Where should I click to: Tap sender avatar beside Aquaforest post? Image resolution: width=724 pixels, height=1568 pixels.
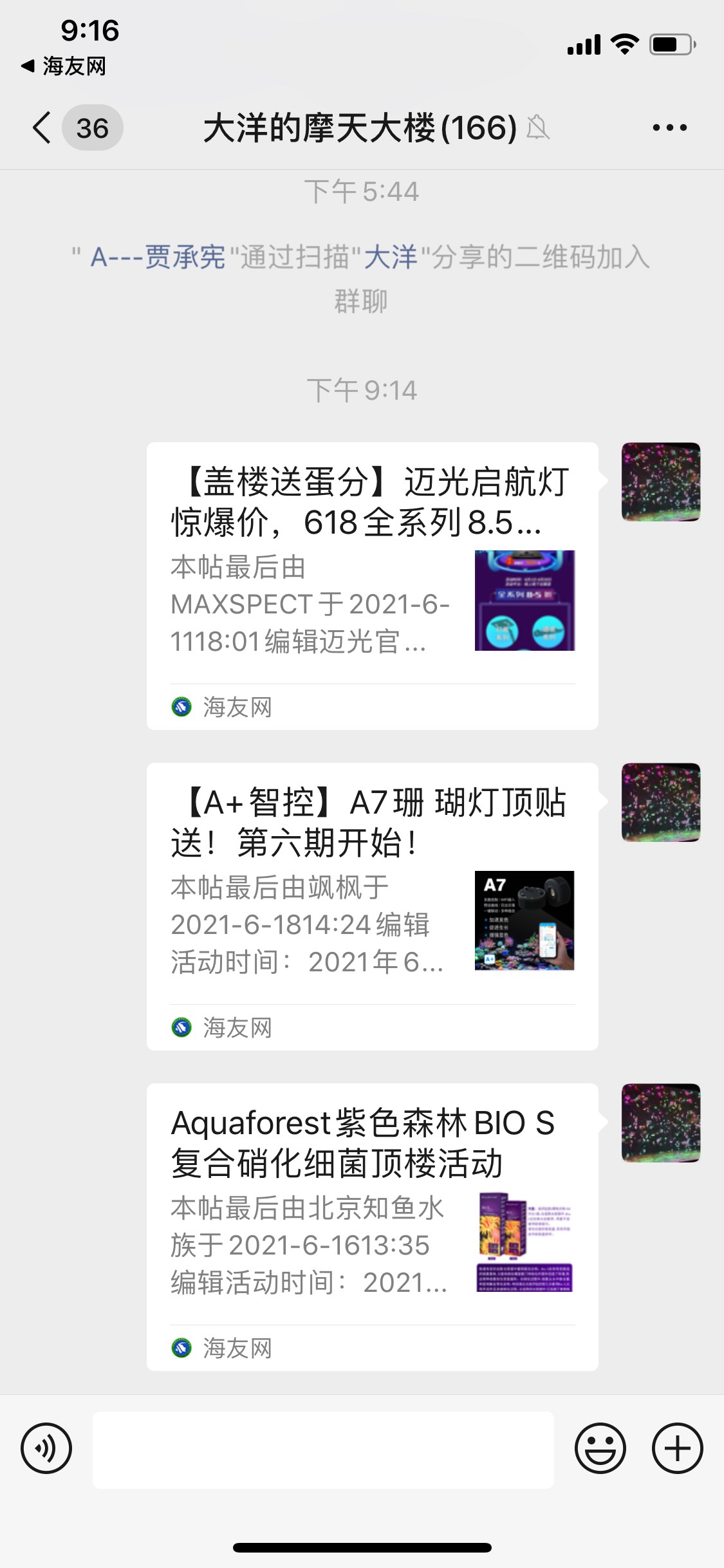pos(660,1123)
